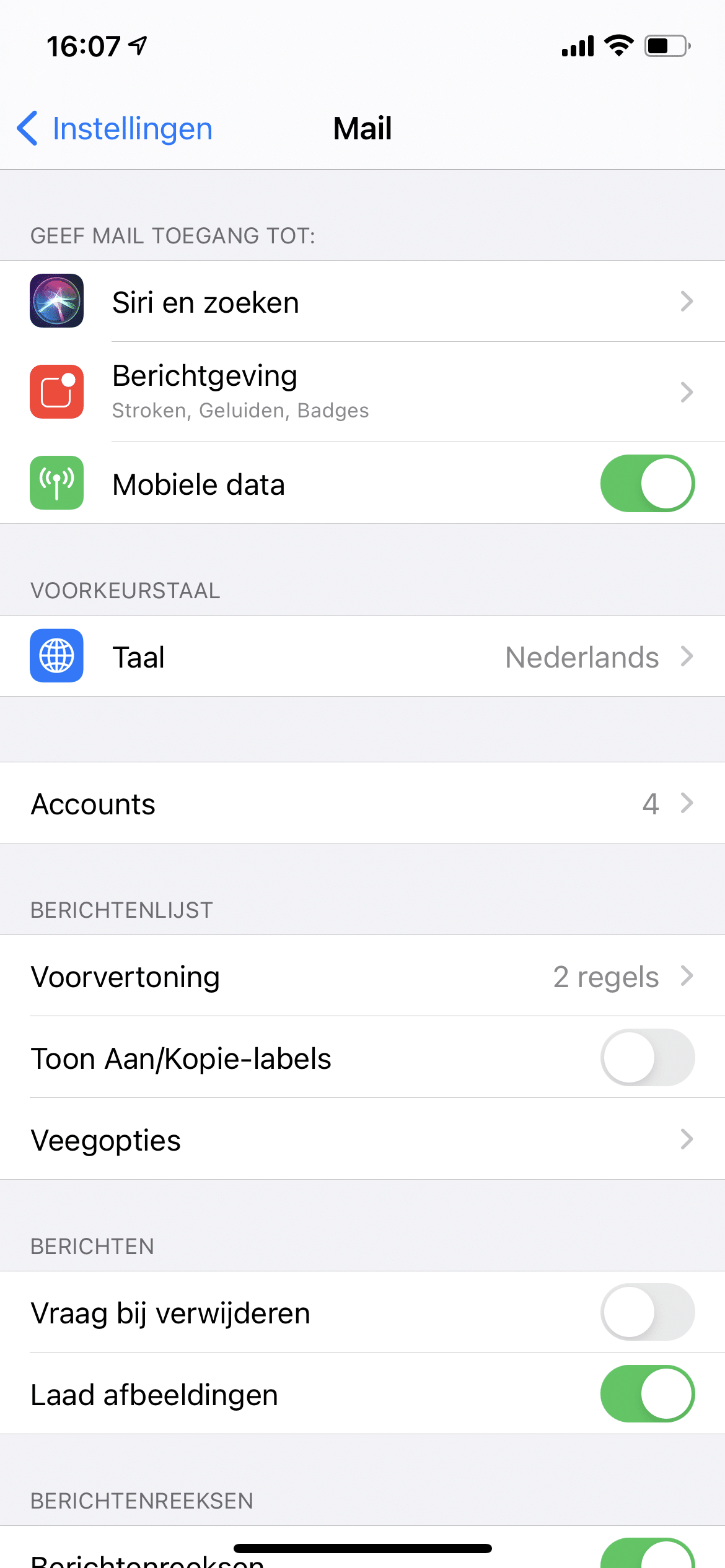The height and width of the screenshot is (1568, 725).
Task: Enable Toon Aan/Kopie-labels
Action: click(x=647, y=1058)
